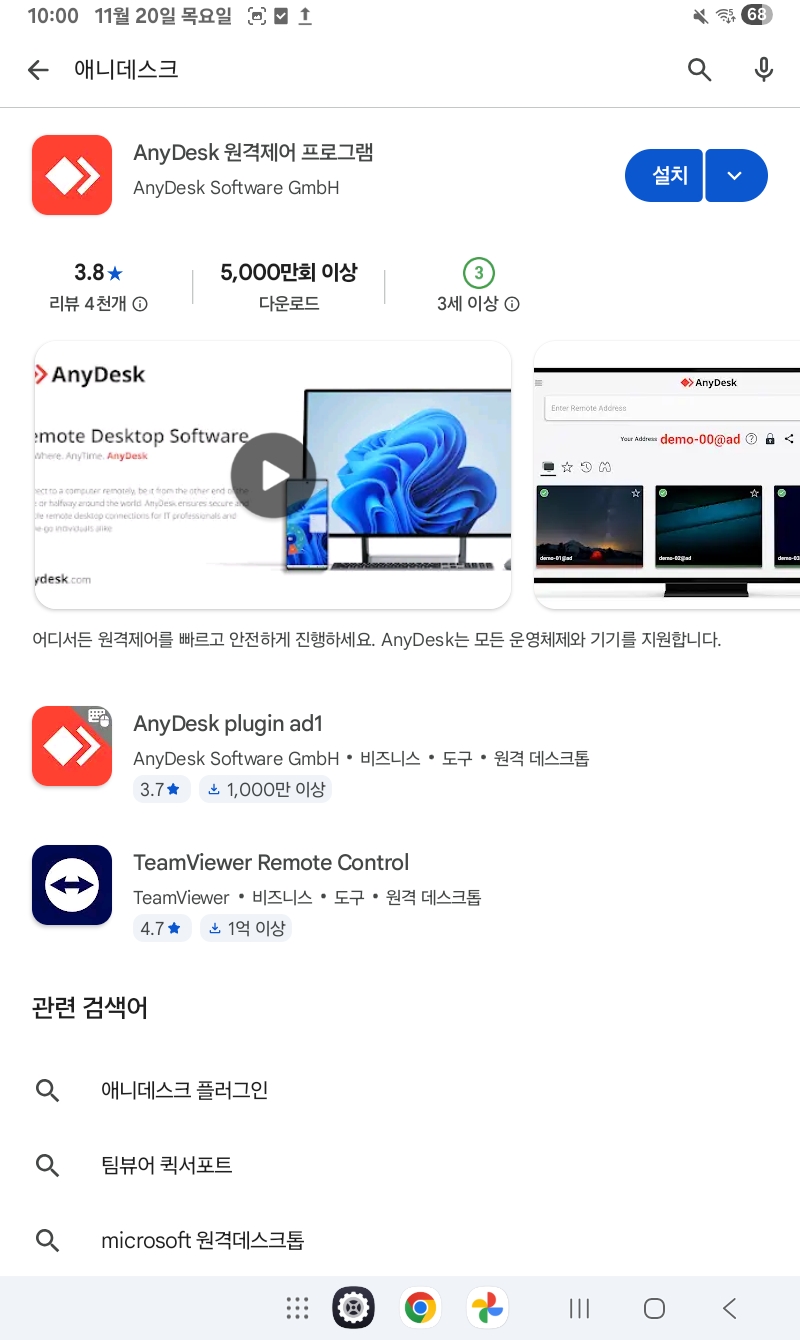The height and width of the screenshot is (1340, 800).
Task: Show info about the 3세 이상 age rating
Action: click(512, 304)
